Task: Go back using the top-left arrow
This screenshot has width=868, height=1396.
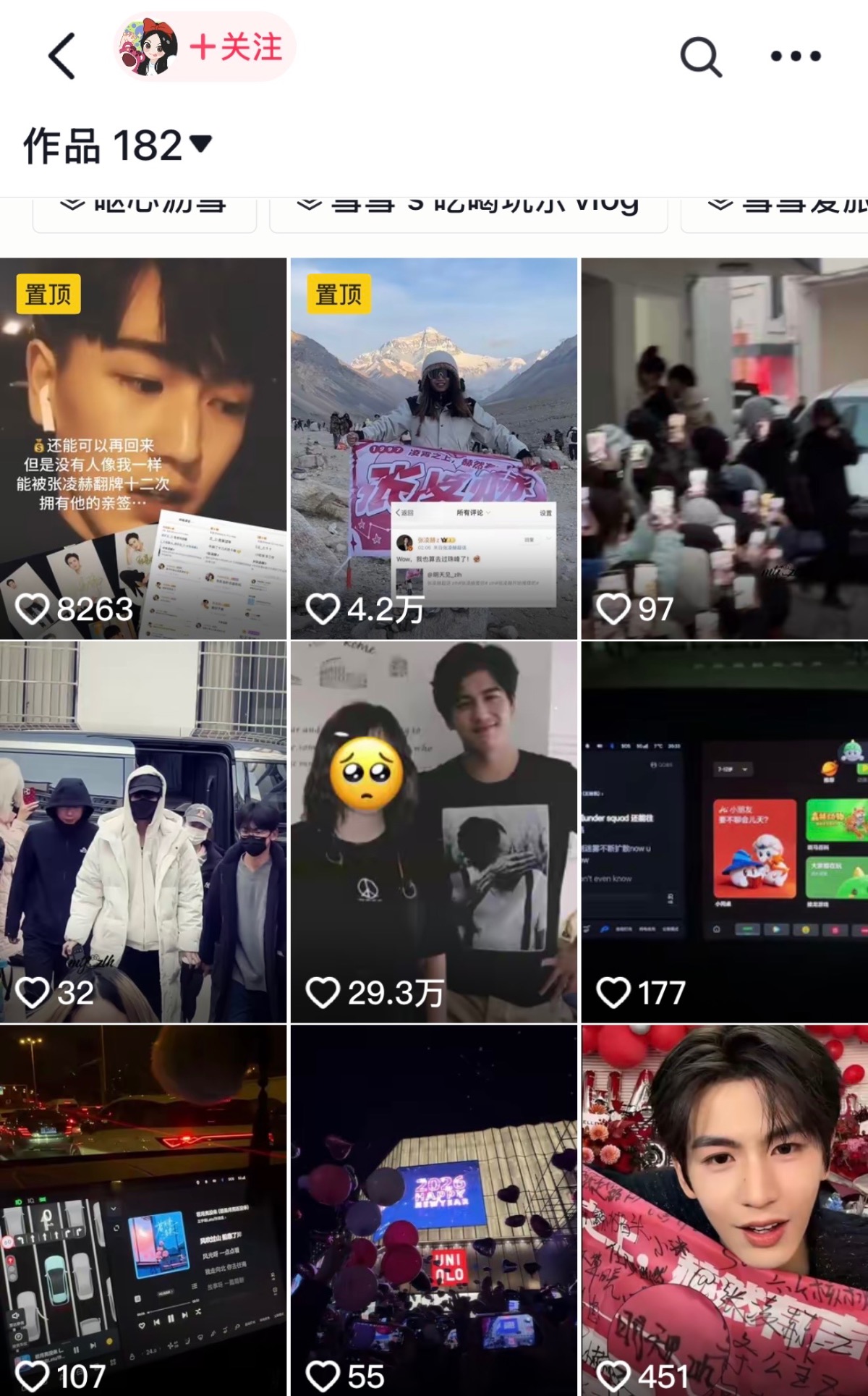Action: [x=62, y=56]
